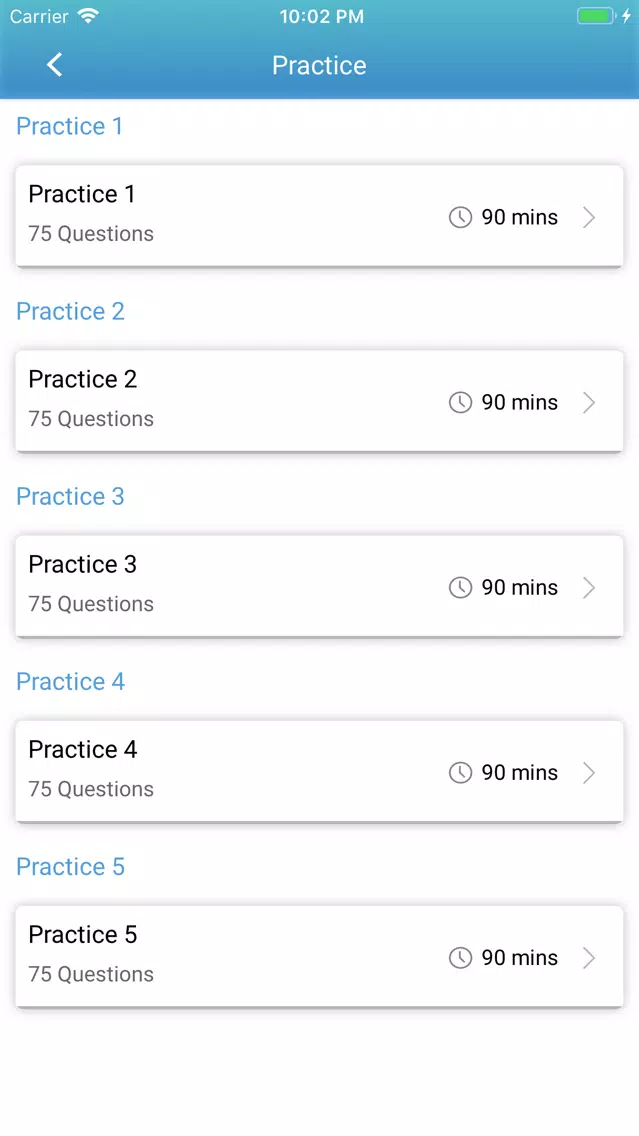Tap the Practice 5 card
Screen dimensions: 639x1136
point(319,956)
